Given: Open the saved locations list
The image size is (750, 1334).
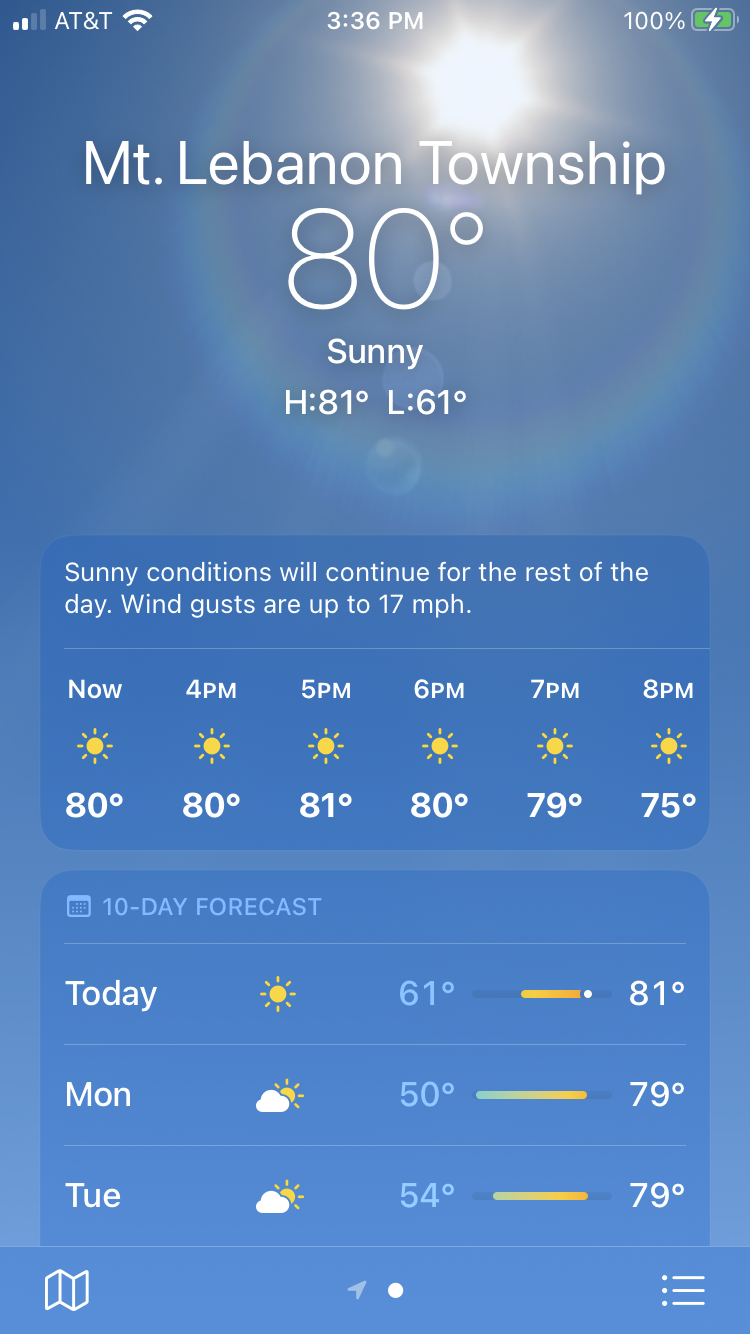Looking at the screenshot, I should tap(683, 1290).
